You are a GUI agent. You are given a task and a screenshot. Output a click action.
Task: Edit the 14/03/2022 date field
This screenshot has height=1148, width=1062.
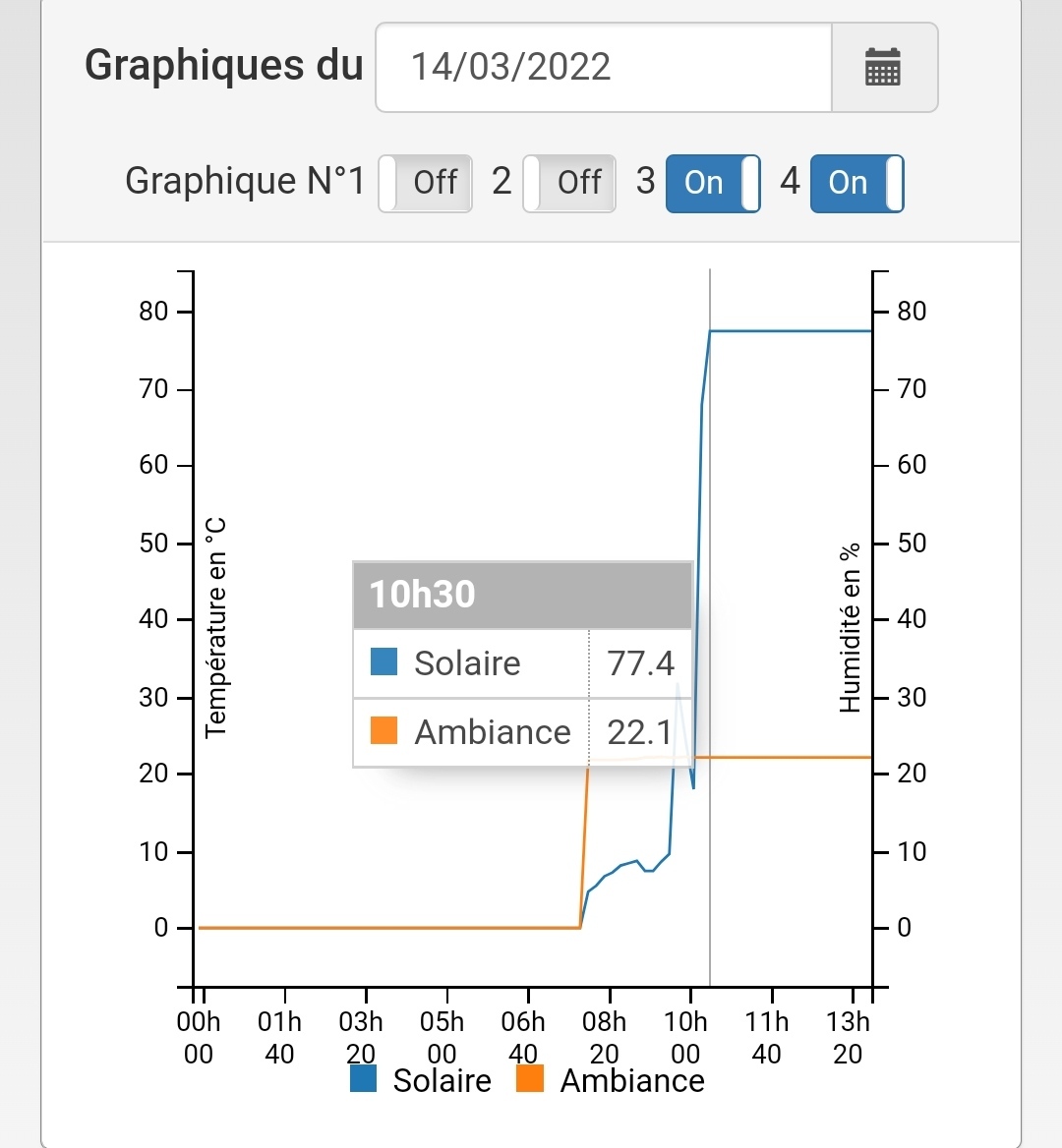pyautogui.click(x=603, y=68)
